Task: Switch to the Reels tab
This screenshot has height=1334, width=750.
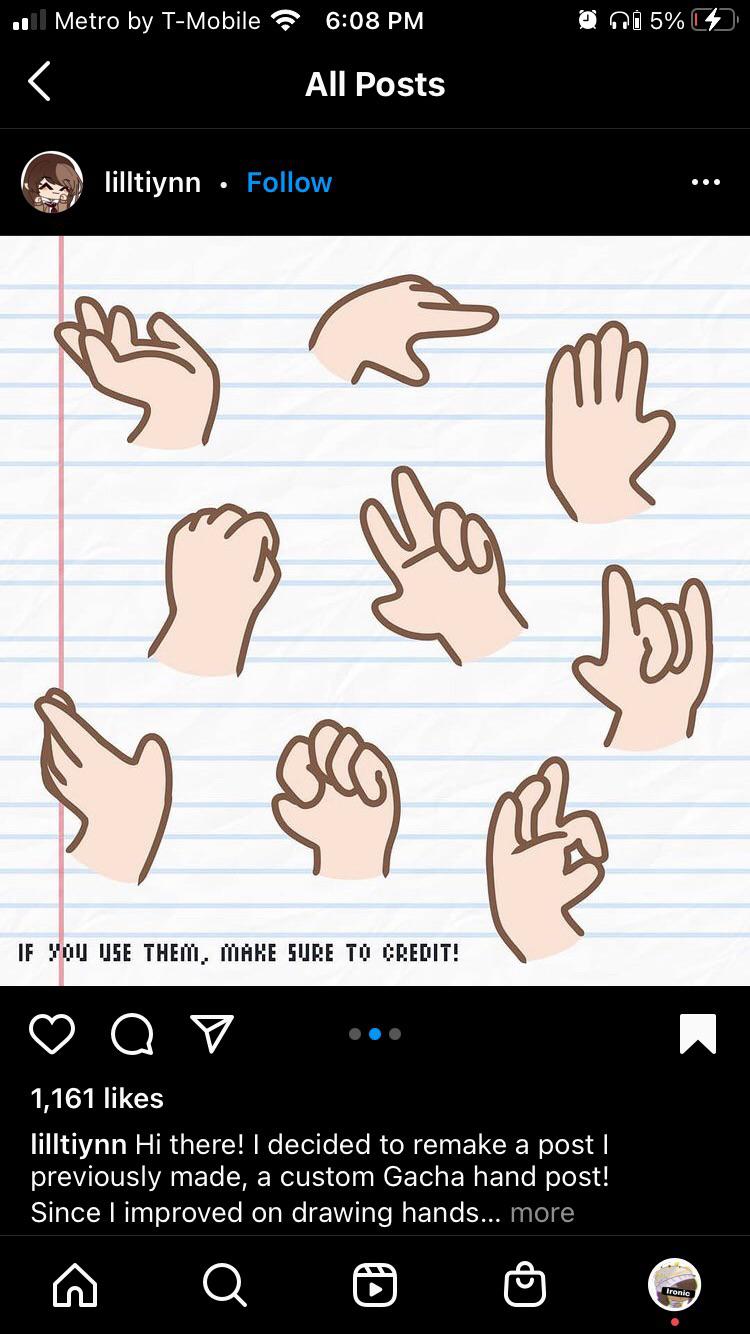Action: click(375, 1285)
